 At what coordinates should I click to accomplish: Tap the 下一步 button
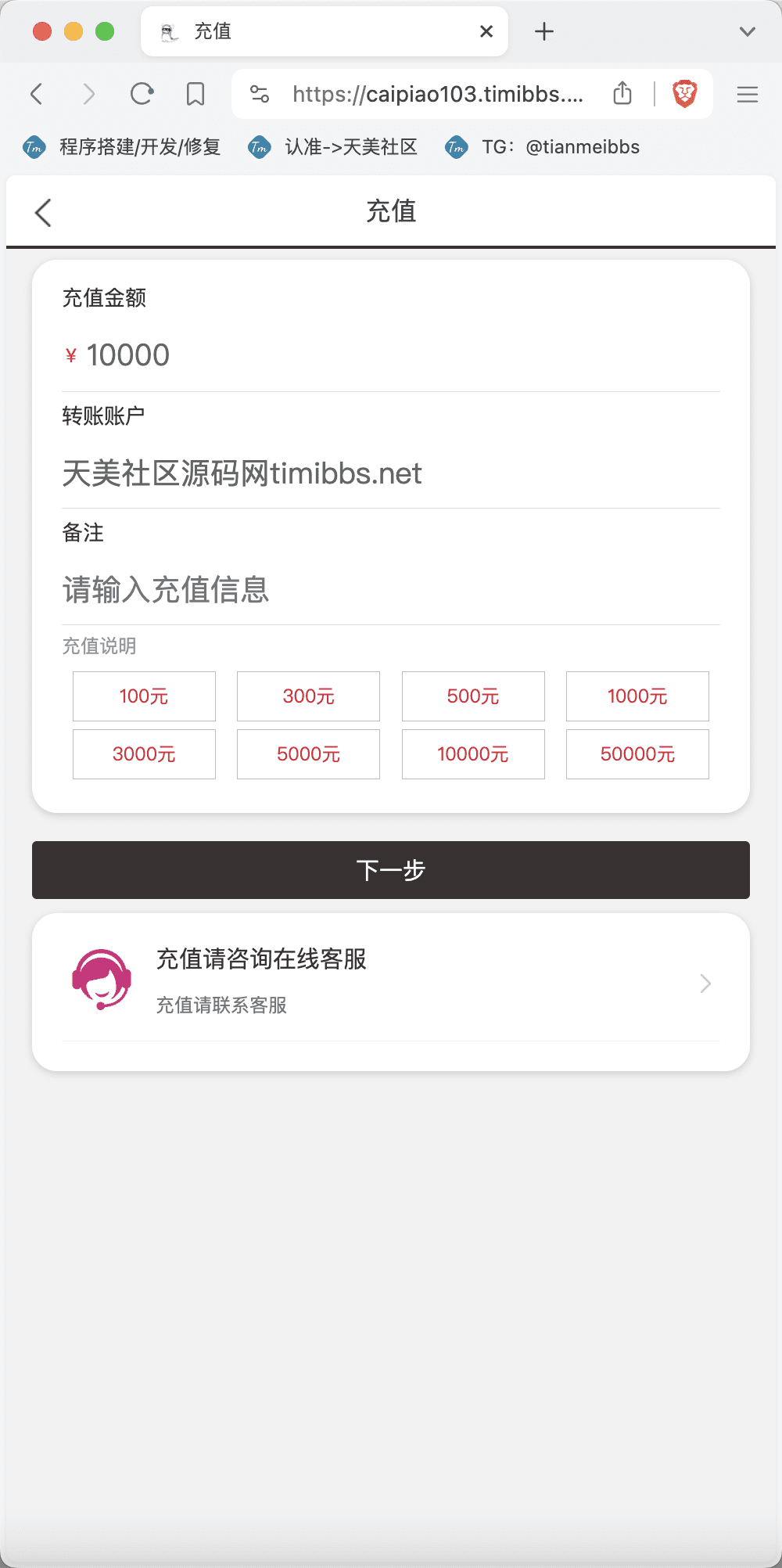point(391,870)
